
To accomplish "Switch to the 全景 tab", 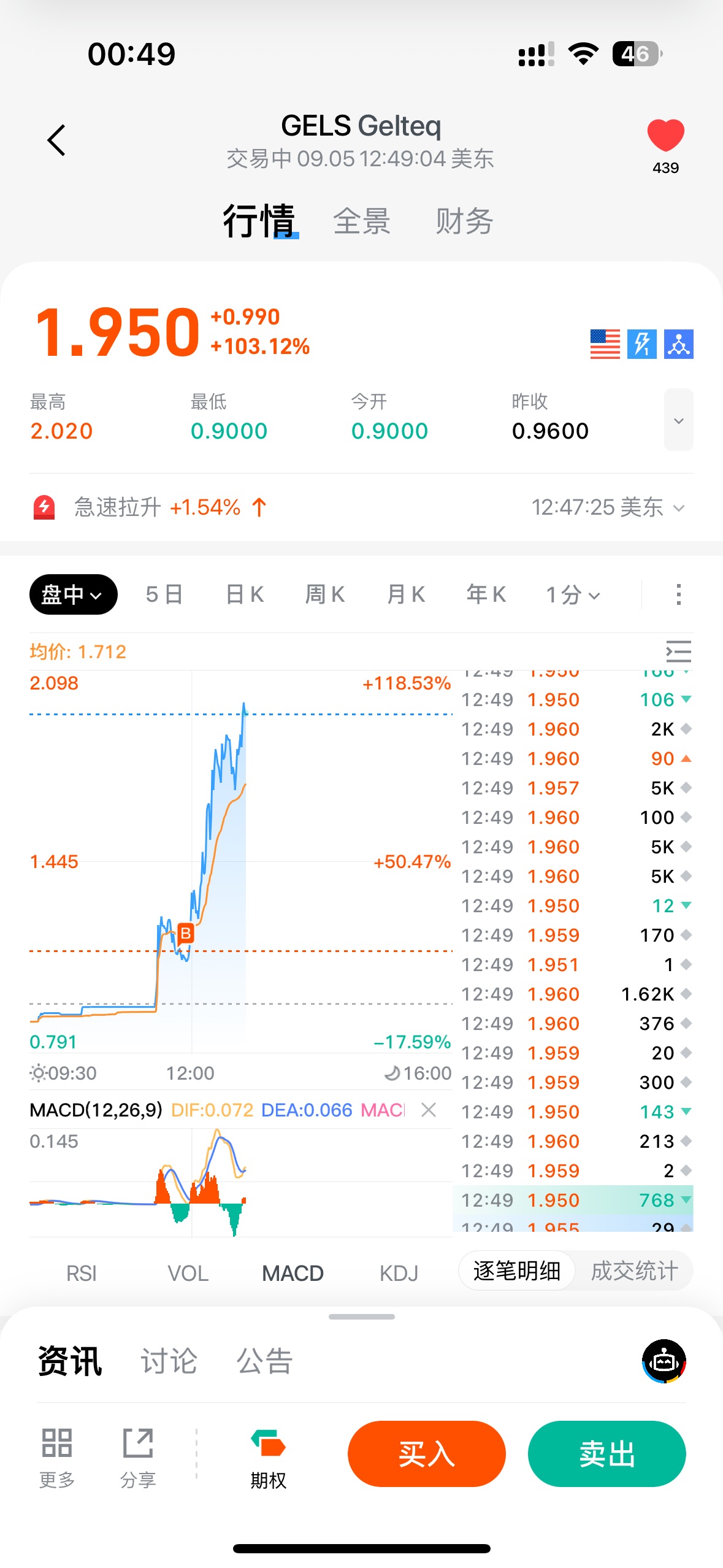I will click(362, 221).
